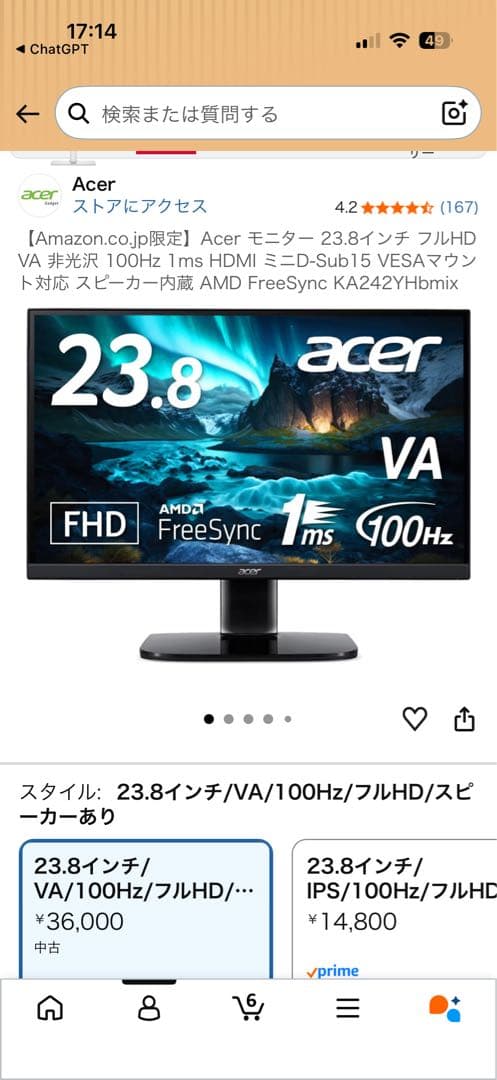497x1080 pixels.
Task: Go to the Home tab
Action: [x=50, y=1009]
